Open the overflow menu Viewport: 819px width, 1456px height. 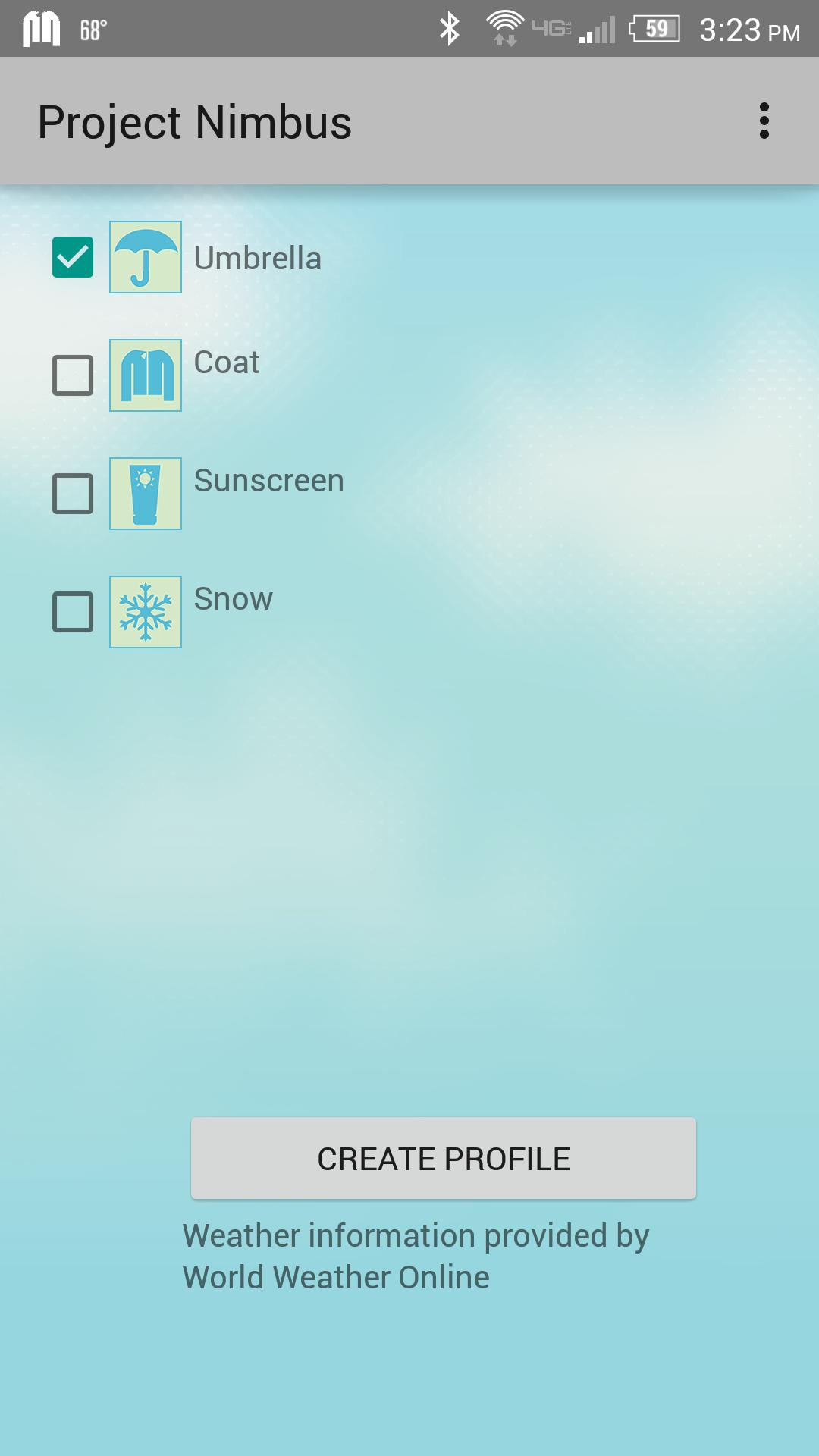click(x=764, y=121)
